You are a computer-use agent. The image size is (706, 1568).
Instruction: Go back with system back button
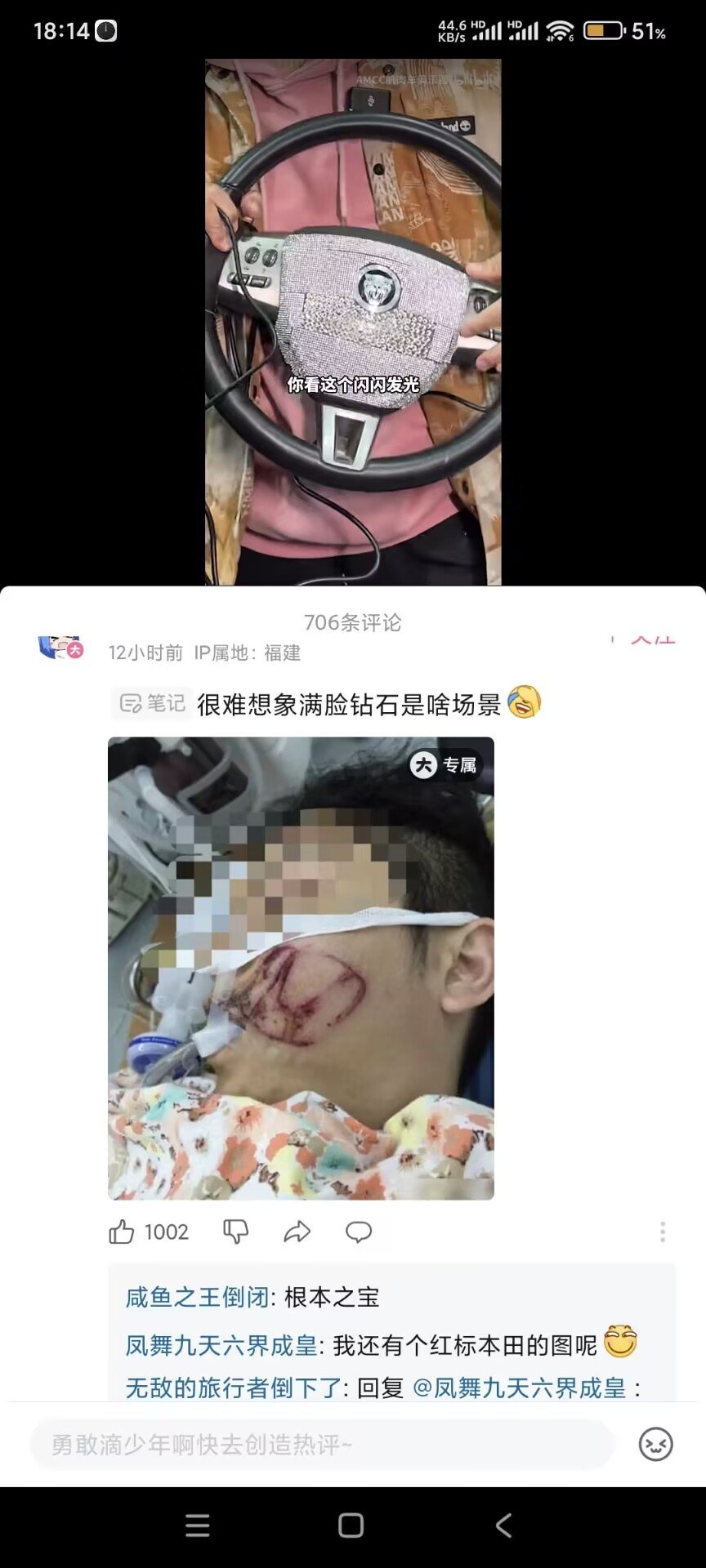[x=503, y=1526]
